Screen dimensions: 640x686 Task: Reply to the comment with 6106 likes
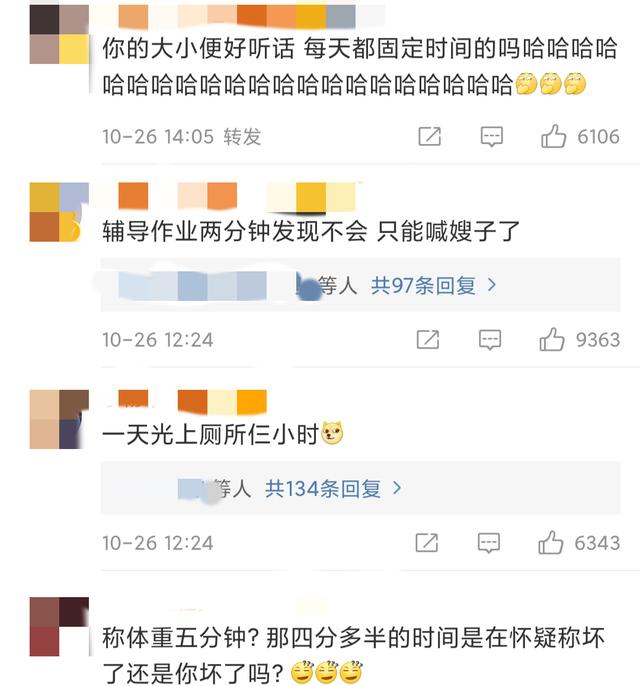tap(491, 137)
